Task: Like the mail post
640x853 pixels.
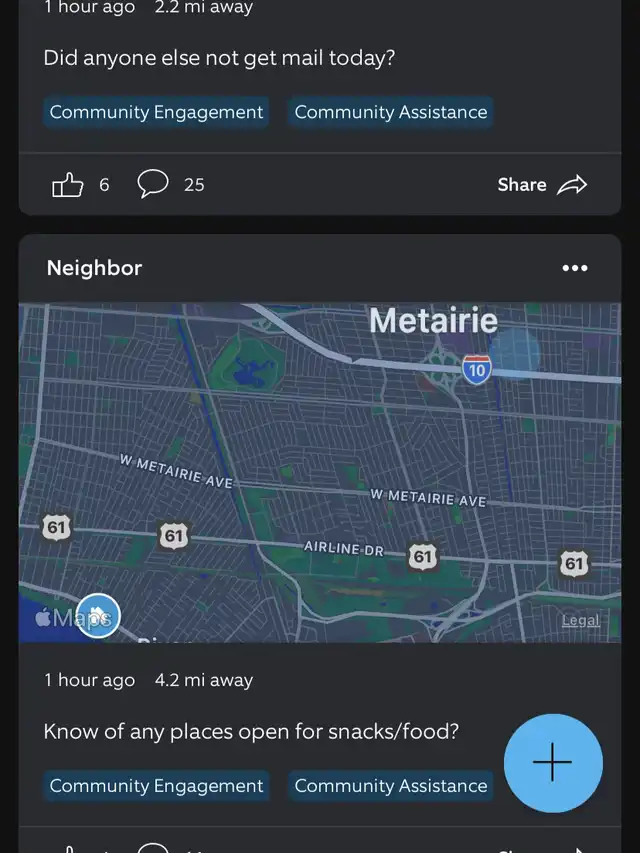Action: click(x=68, y=185)
